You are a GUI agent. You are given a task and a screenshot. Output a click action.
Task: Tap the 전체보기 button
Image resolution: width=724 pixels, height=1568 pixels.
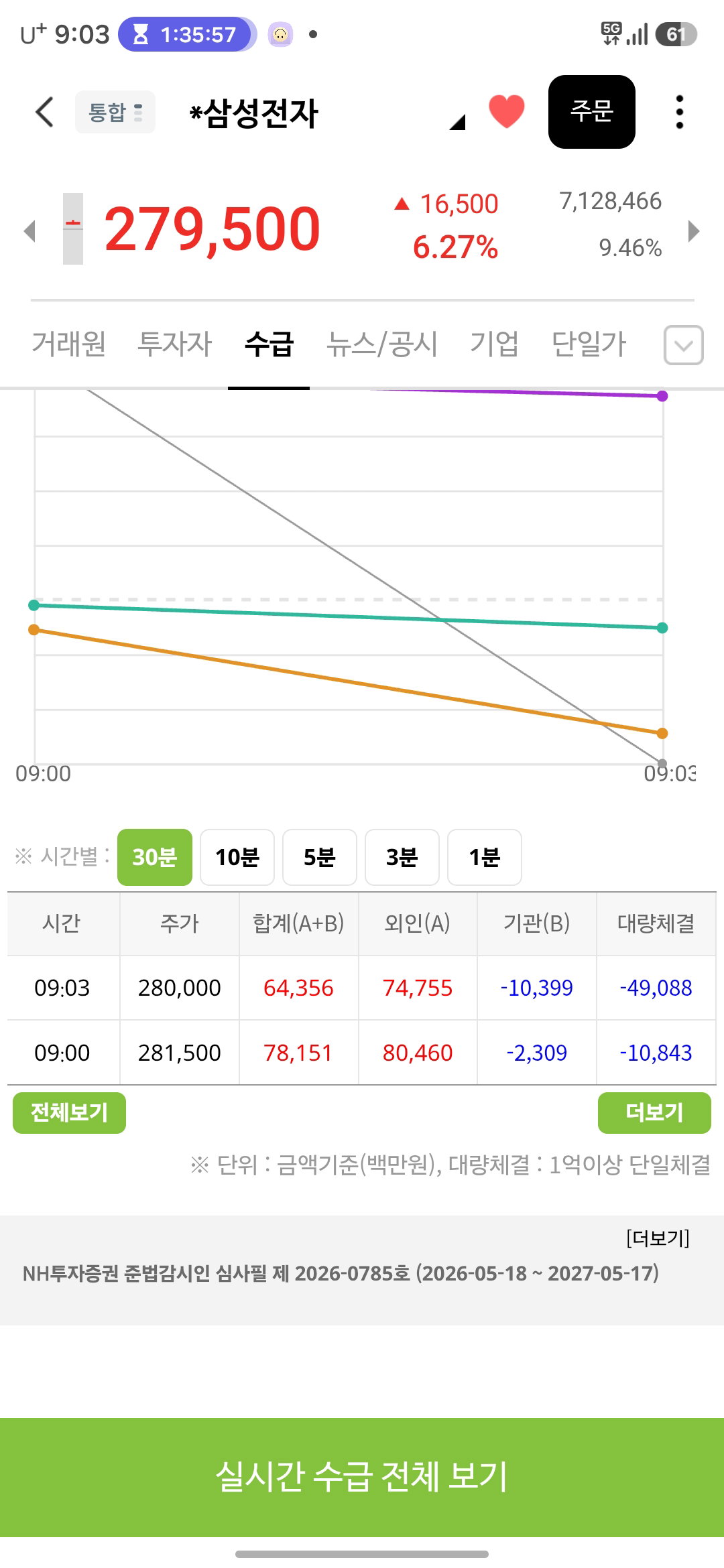click(69, 1112)
